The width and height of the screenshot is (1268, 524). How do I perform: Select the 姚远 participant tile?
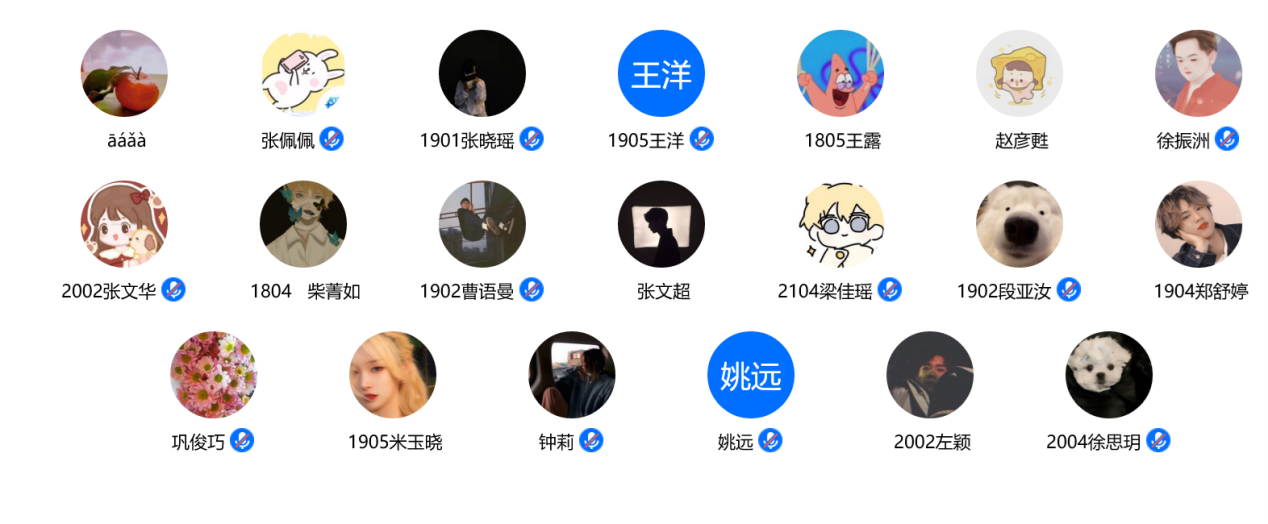pos(751,375)
